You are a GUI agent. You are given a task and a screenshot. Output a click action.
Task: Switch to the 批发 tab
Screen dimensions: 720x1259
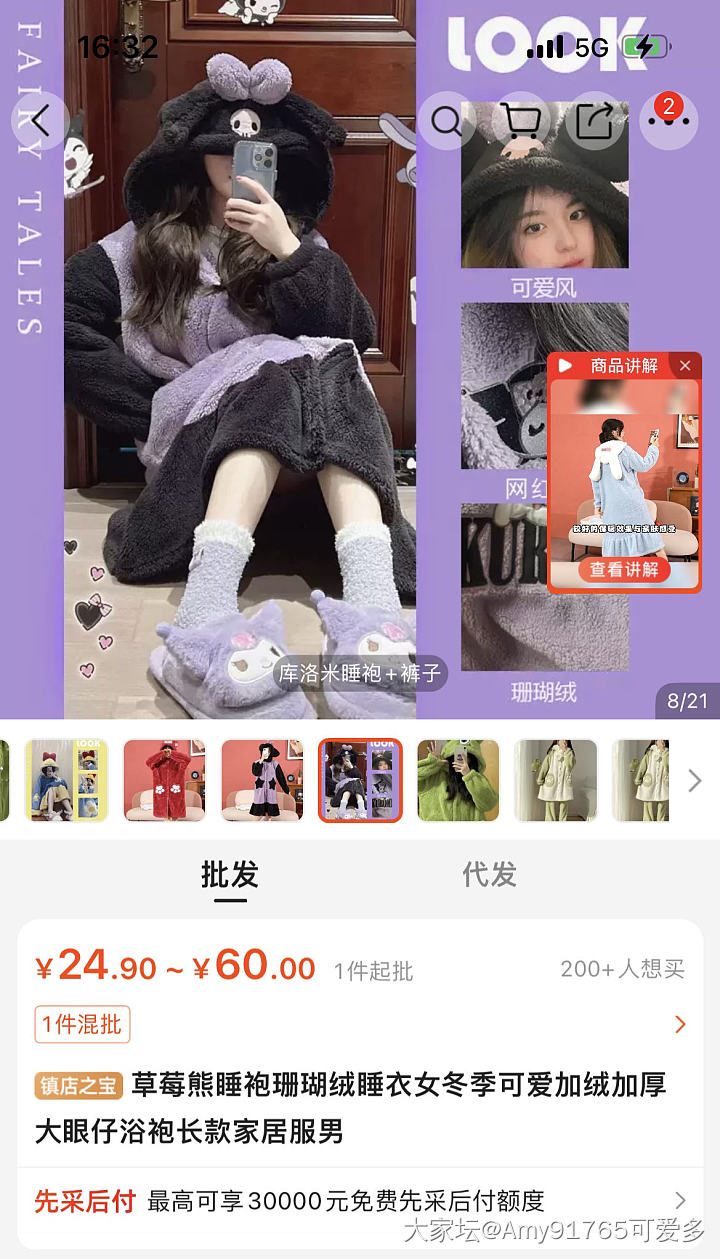point(229,875)
